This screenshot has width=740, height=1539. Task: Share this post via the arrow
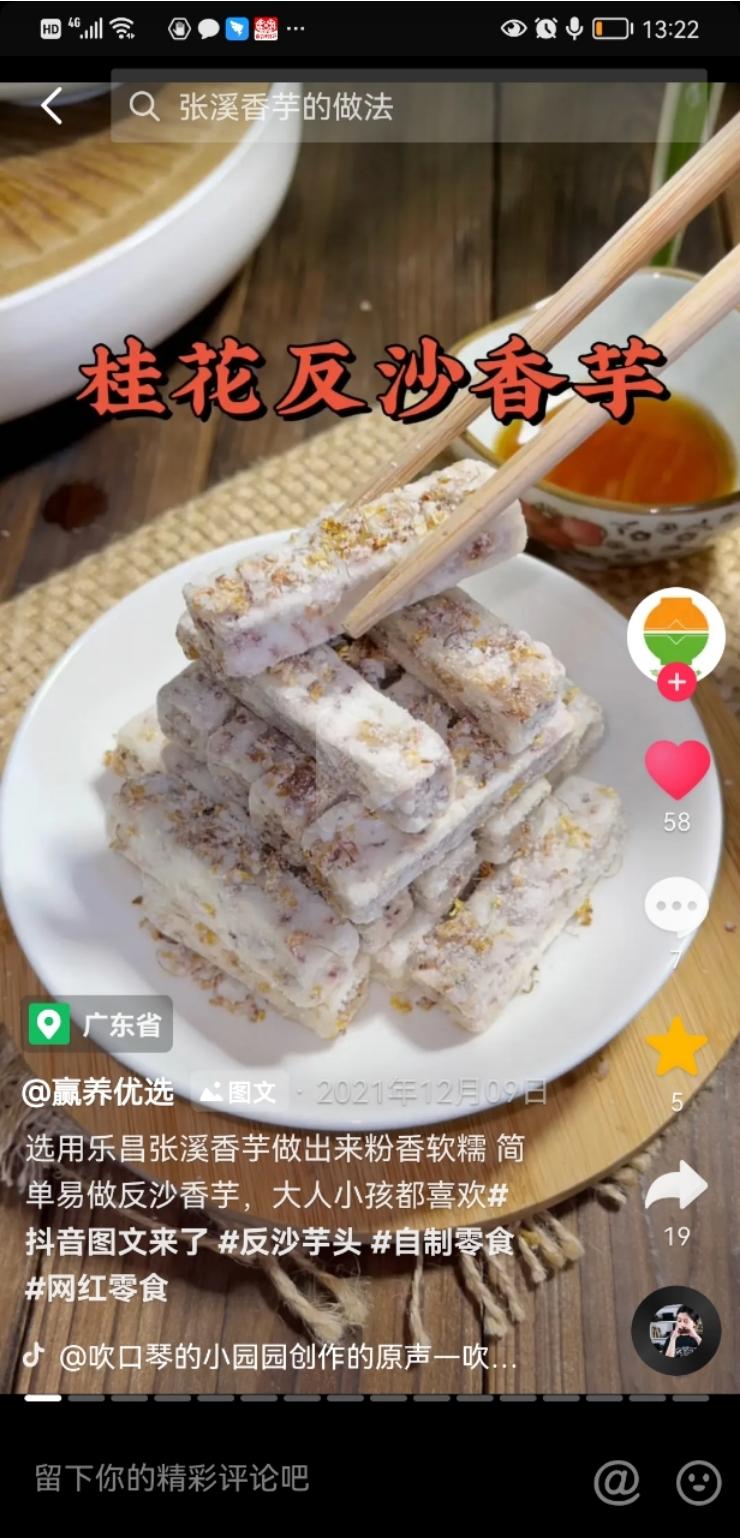(x=677, y=1186)
